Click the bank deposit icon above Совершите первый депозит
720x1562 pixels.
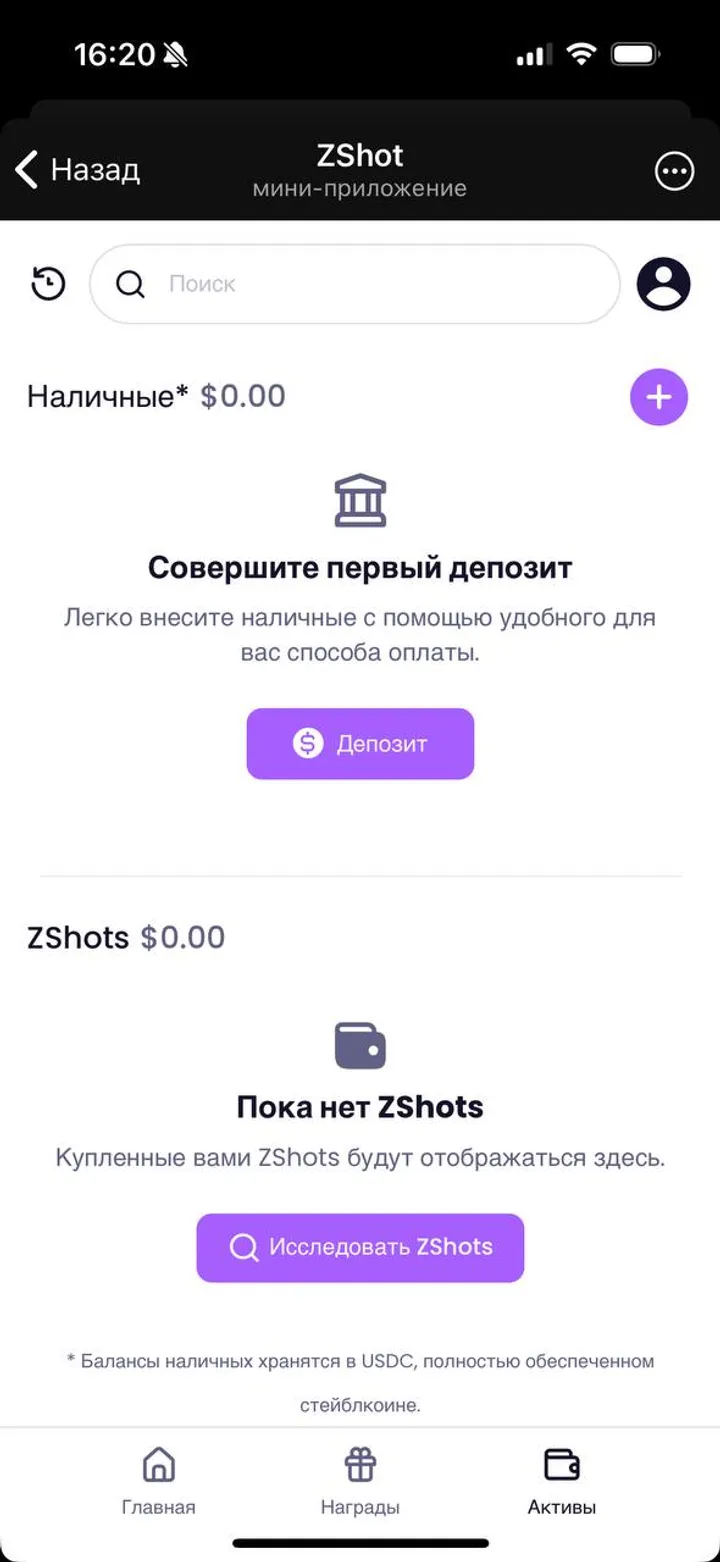(x=360, y=500)
